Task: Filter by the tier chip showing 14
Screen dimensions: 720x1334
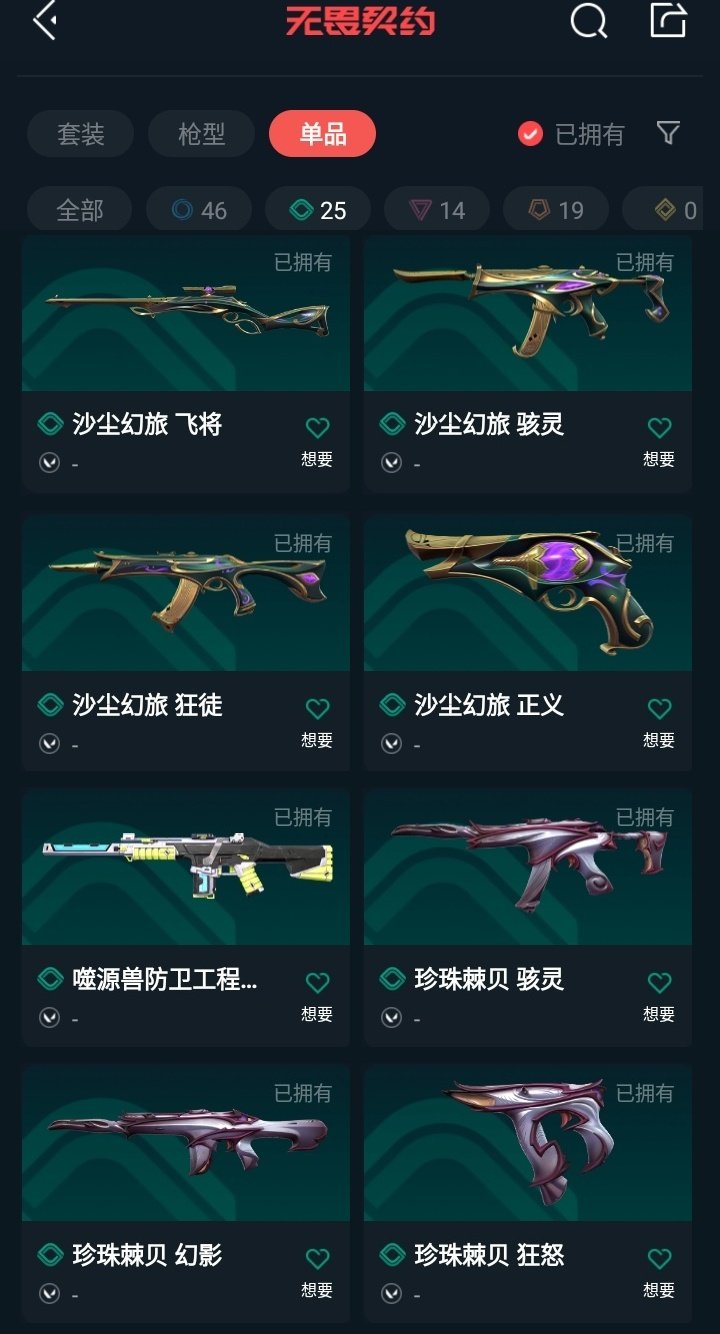Action: click(x=437, y=210)
